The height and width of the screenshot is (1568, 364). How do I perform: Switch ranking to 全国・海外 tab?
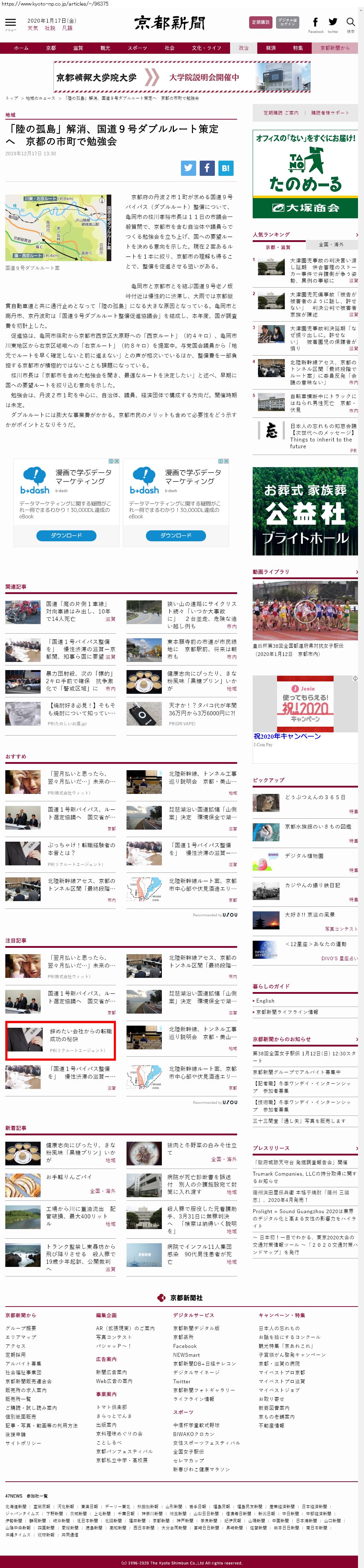(331, 245)
